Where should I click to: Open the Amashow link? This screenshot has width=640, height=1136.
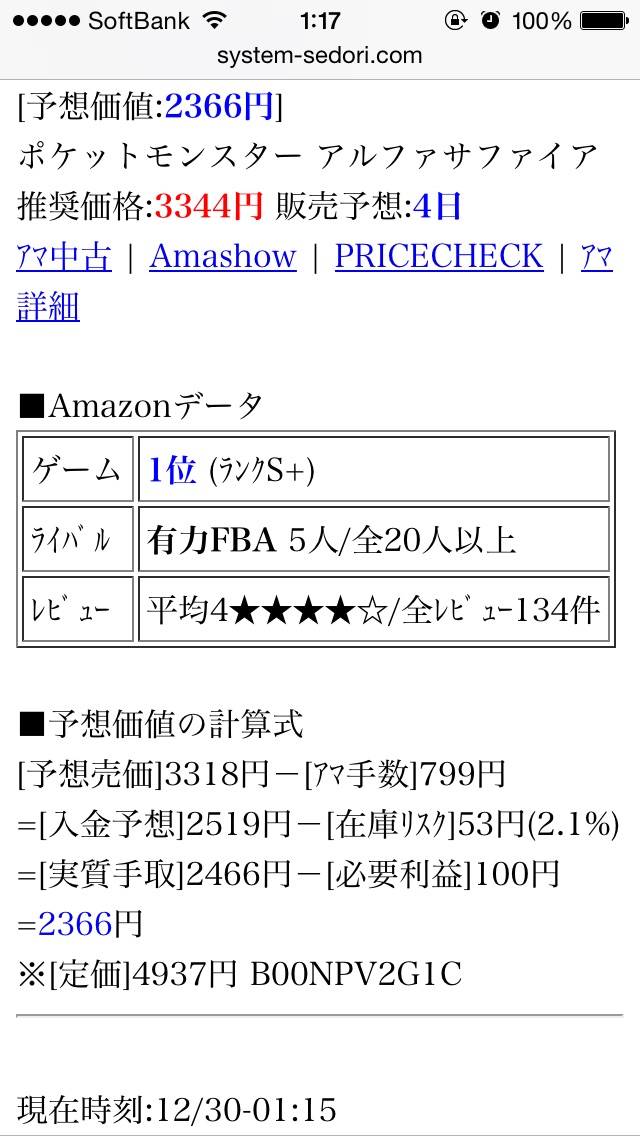(x=223, y=257)
